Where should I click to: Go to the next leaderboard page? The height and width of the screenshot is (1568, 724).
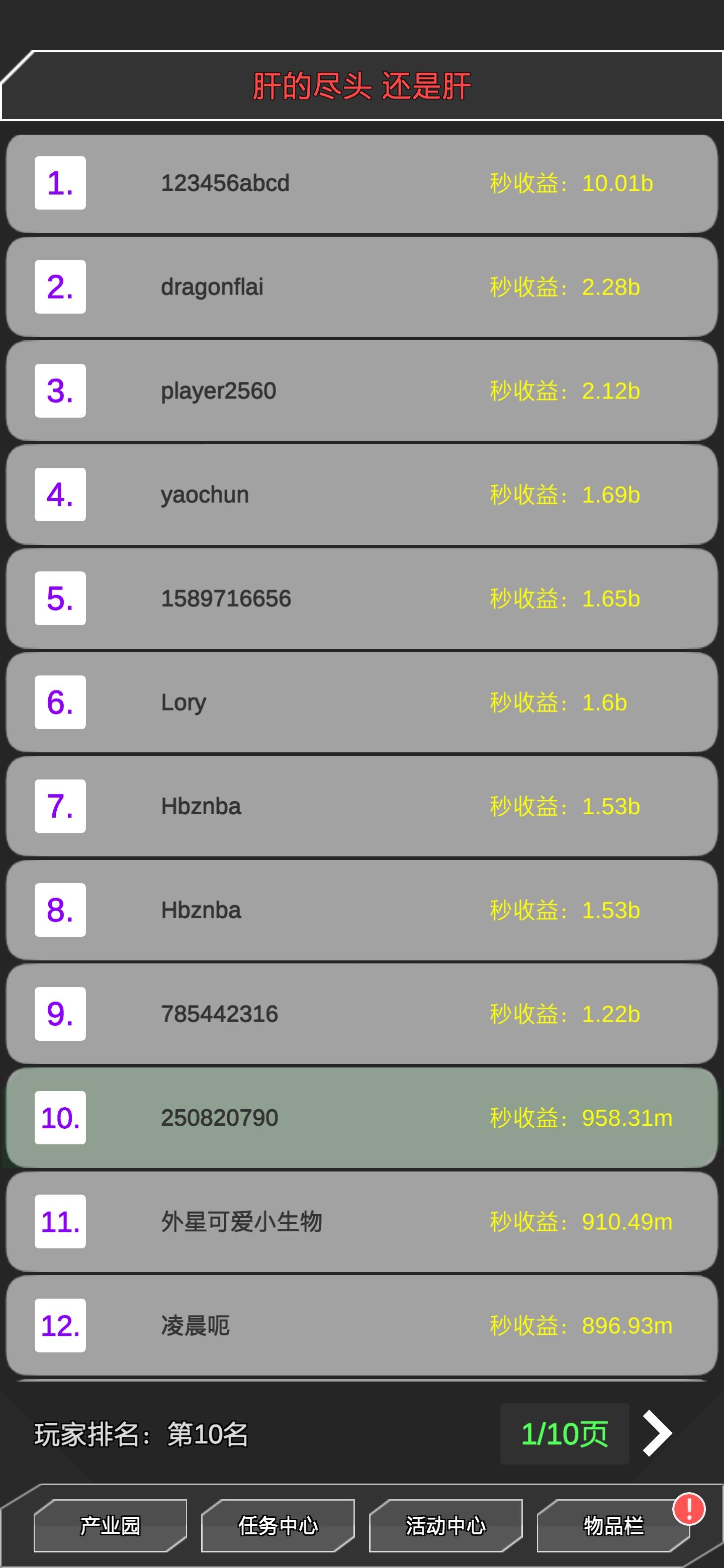click(x=658, y=1433)
